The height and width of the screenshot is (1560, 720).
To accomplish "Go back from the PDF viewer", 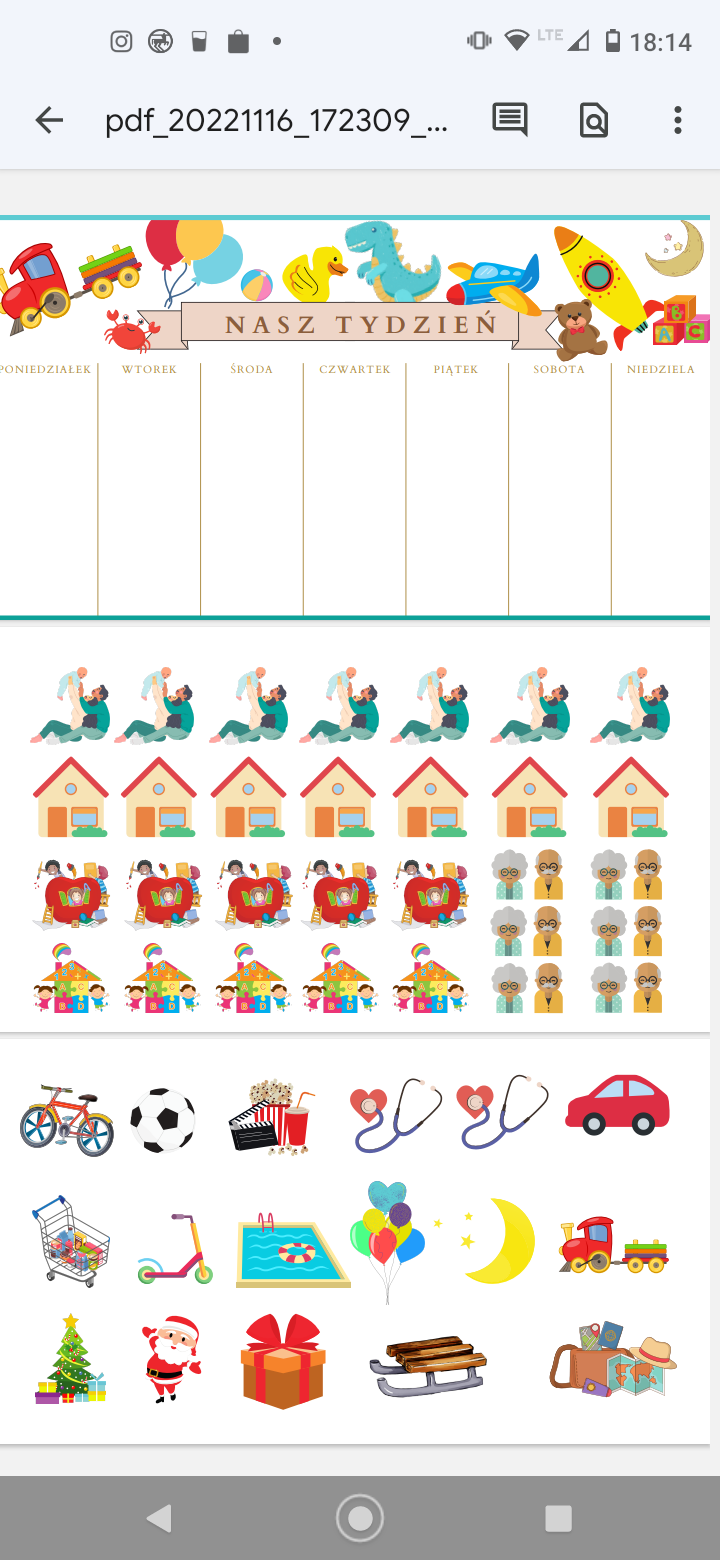I will (48, 121).
